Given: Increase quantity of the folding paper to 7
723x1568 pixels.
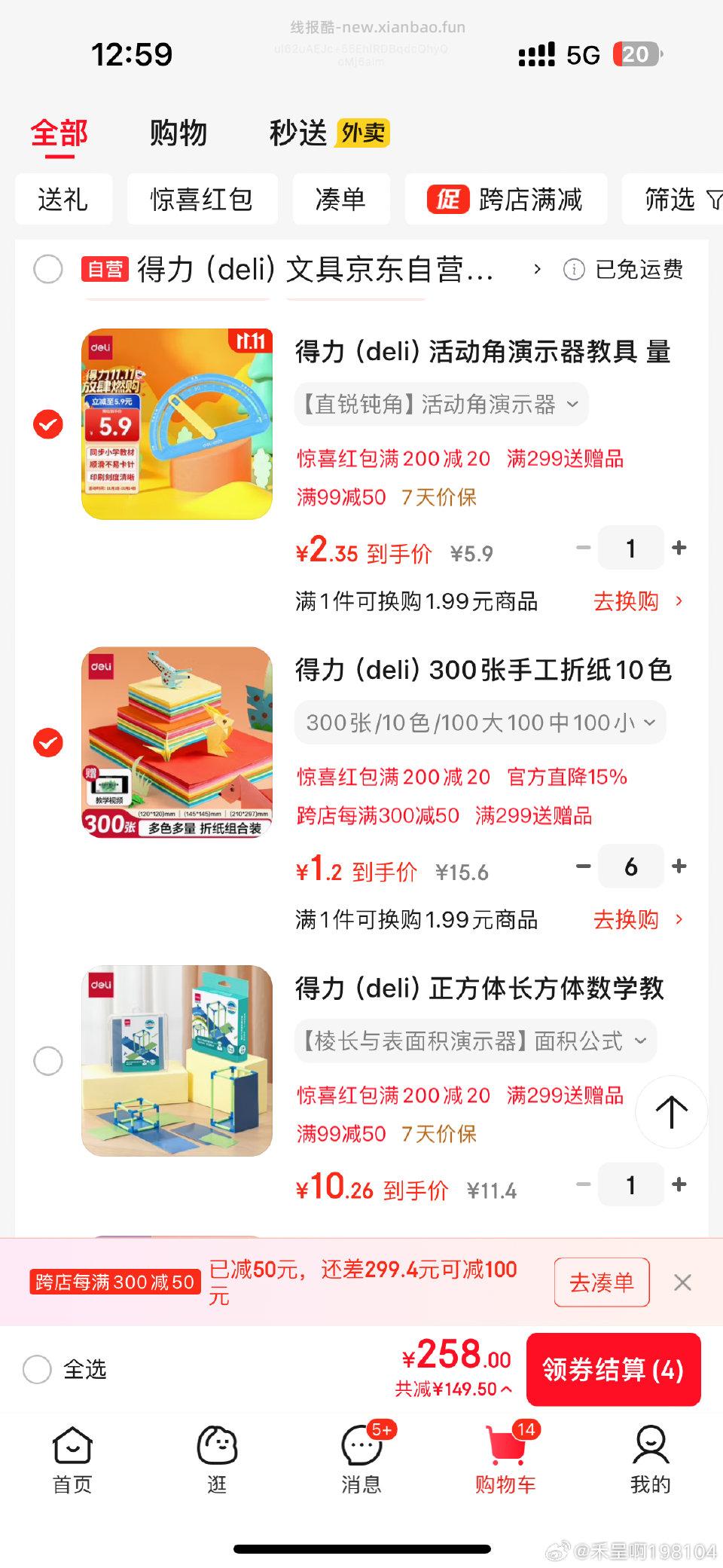Looking at the screenshot, I should point(679,867).
